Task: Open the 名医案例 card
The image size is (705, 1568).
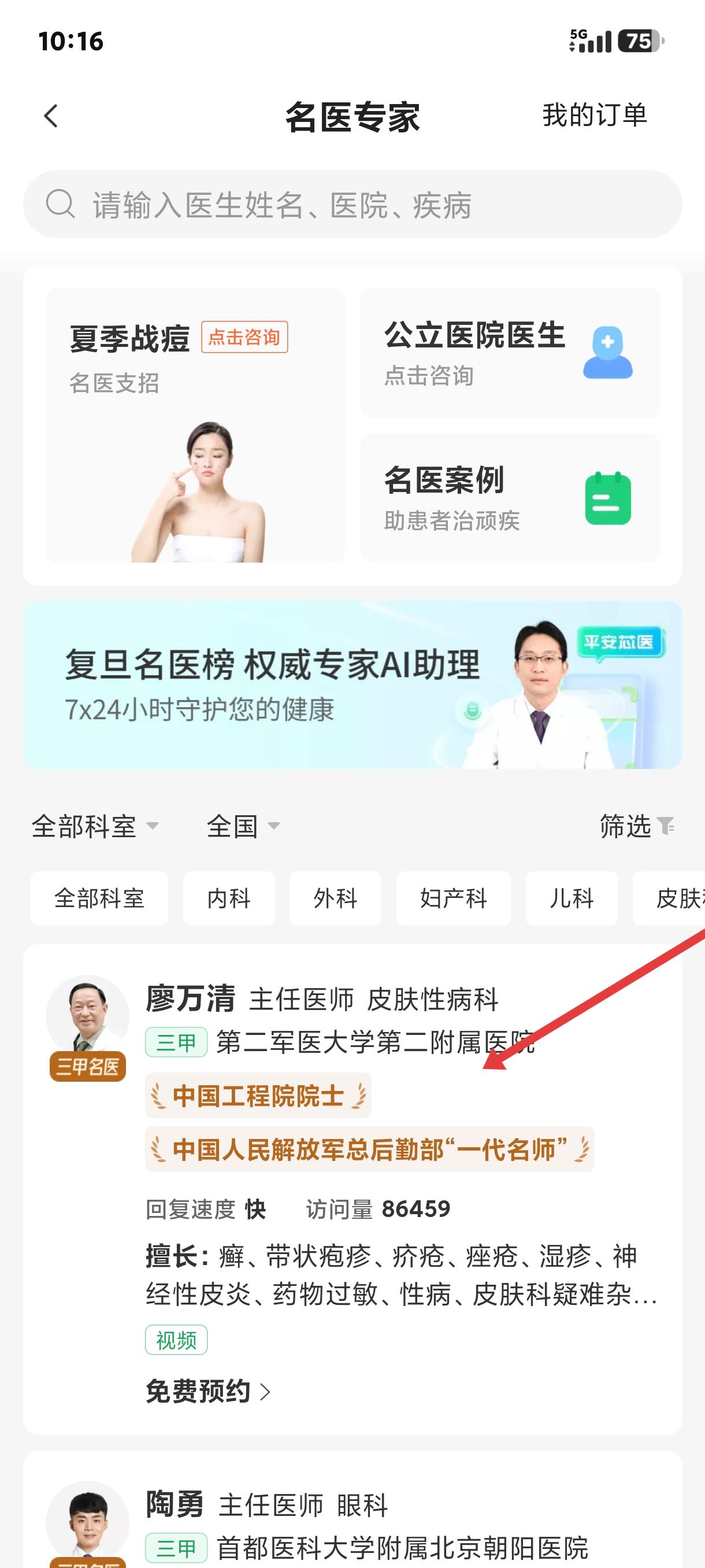Action: 510,497
